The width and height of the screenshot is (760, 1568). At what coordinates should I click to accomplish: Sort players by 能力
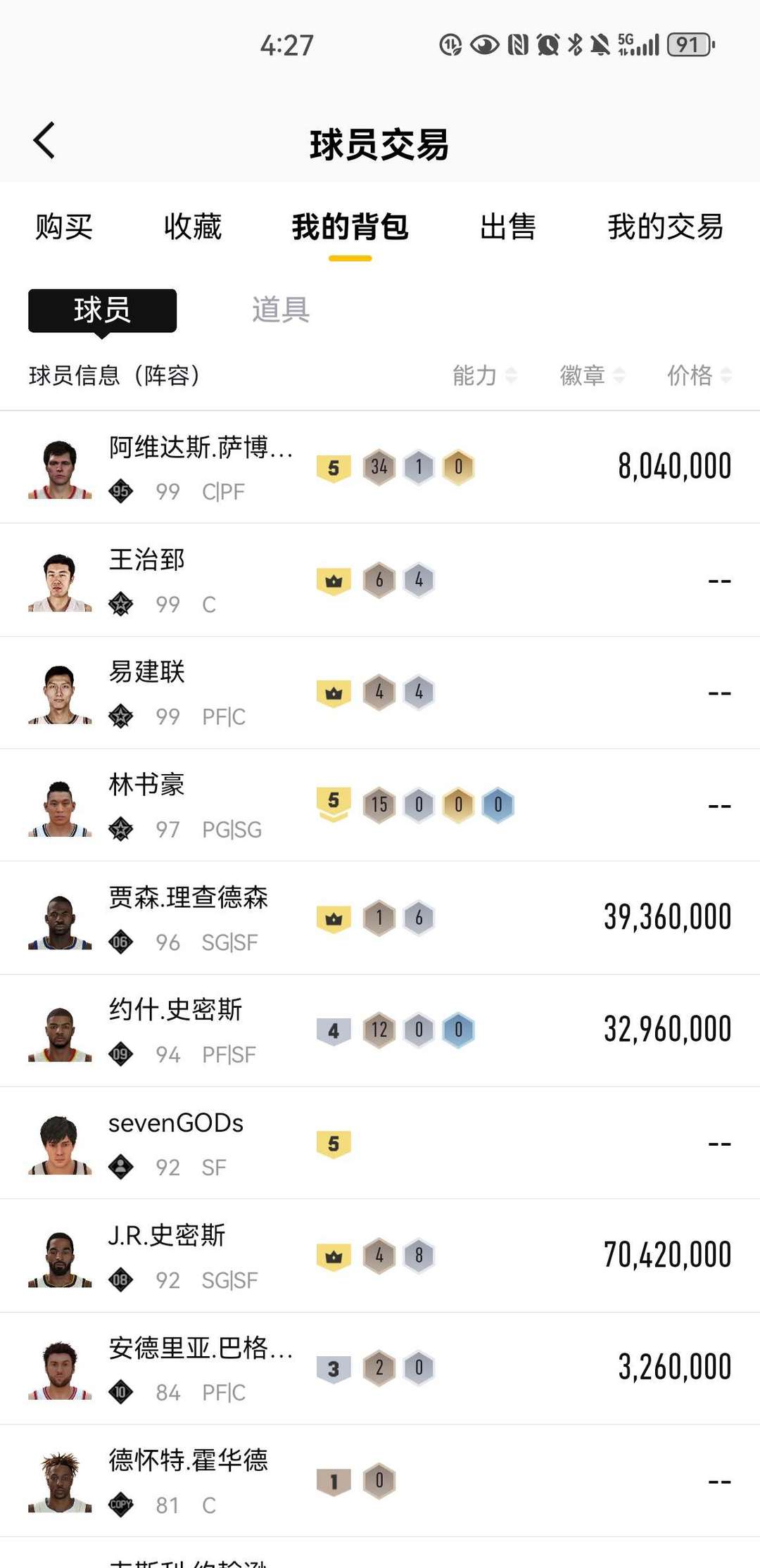click(484, 376)
